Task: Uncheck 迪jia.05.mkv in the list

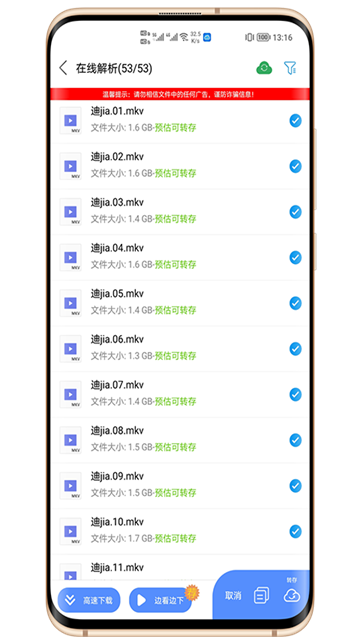Action: click(296, 303)
